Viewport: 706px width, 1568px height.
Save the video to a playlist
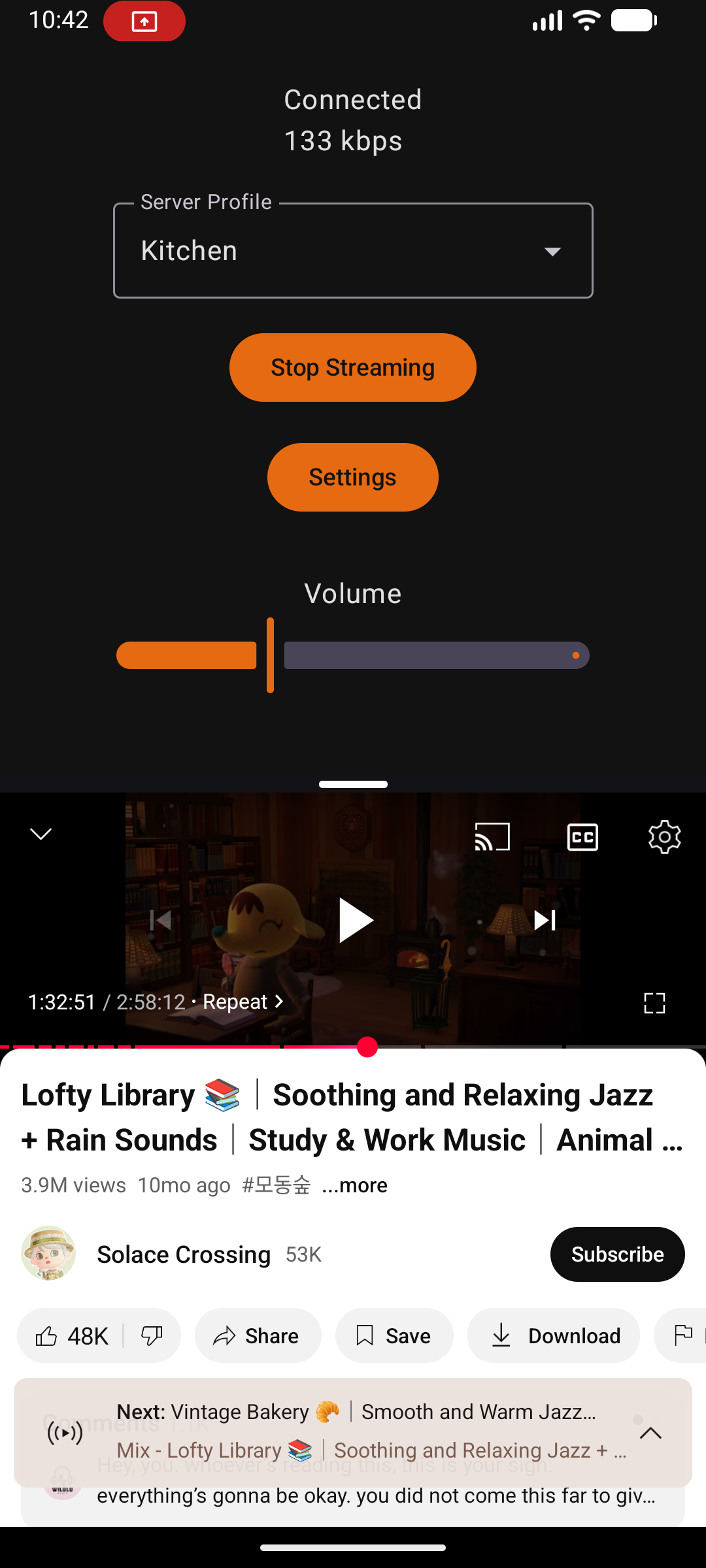394,1336
